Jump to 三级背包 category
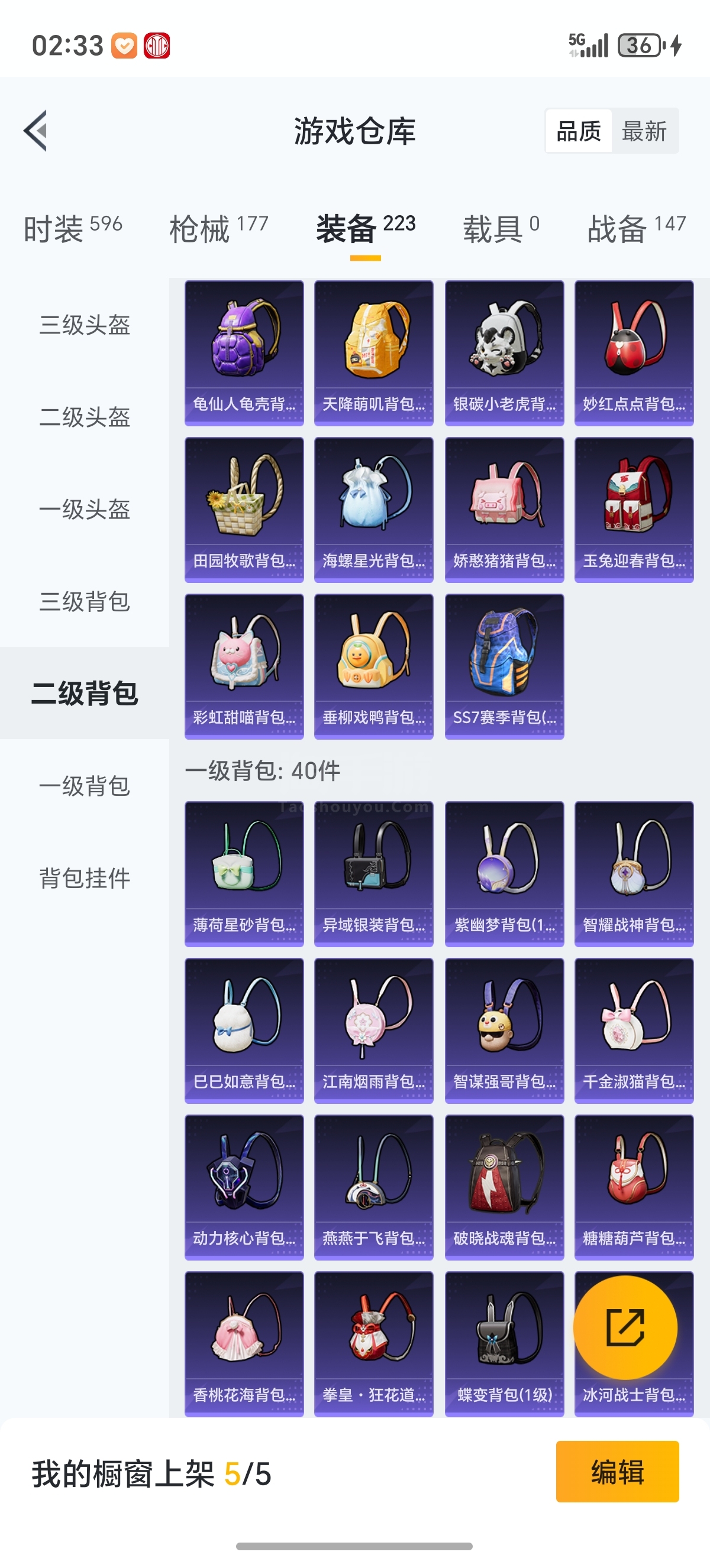The height and width of the screenshot is (1568, 710). [85, 601]
